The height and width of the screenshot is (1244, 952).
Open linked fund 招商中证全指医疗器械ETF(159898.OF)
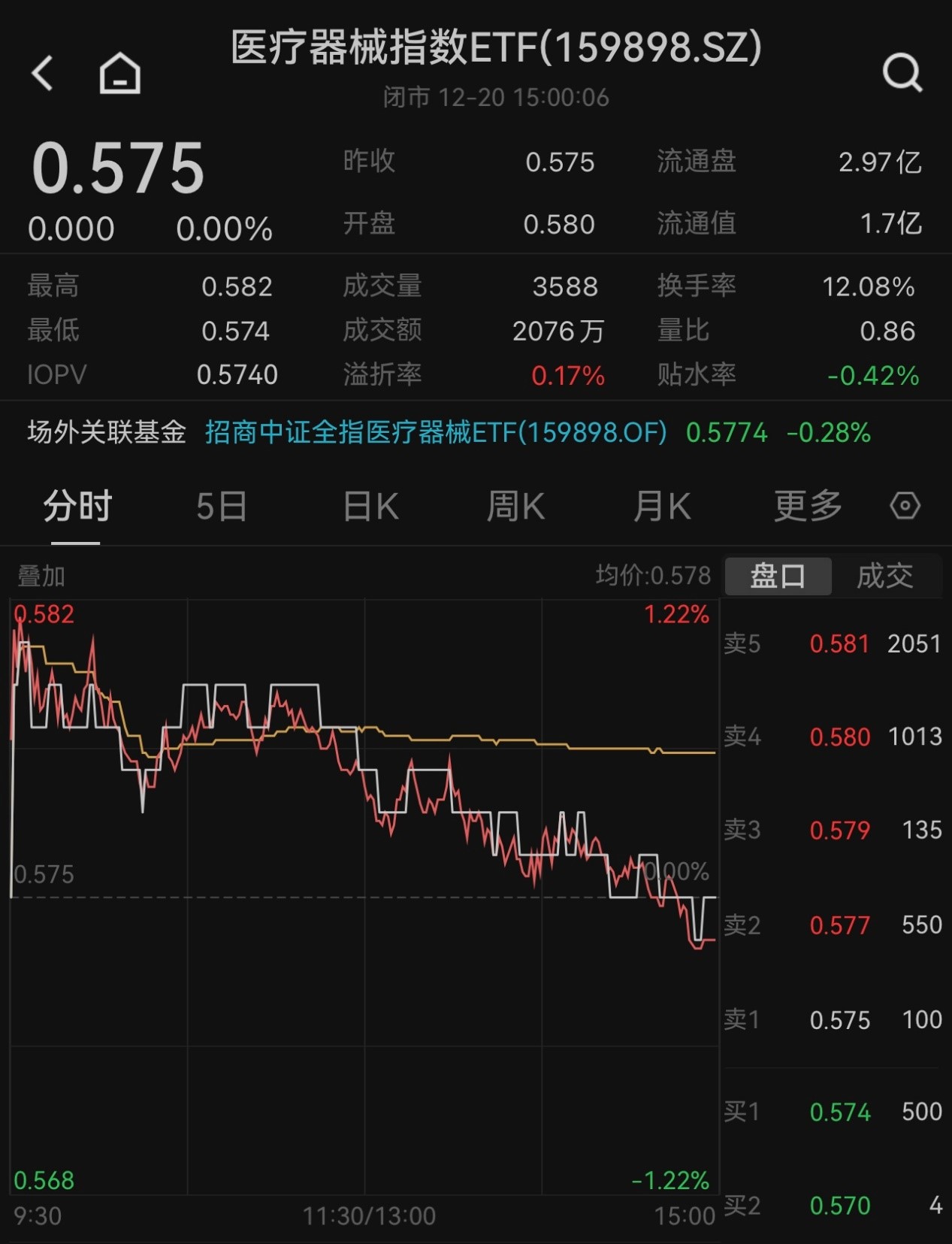point(436,433)
